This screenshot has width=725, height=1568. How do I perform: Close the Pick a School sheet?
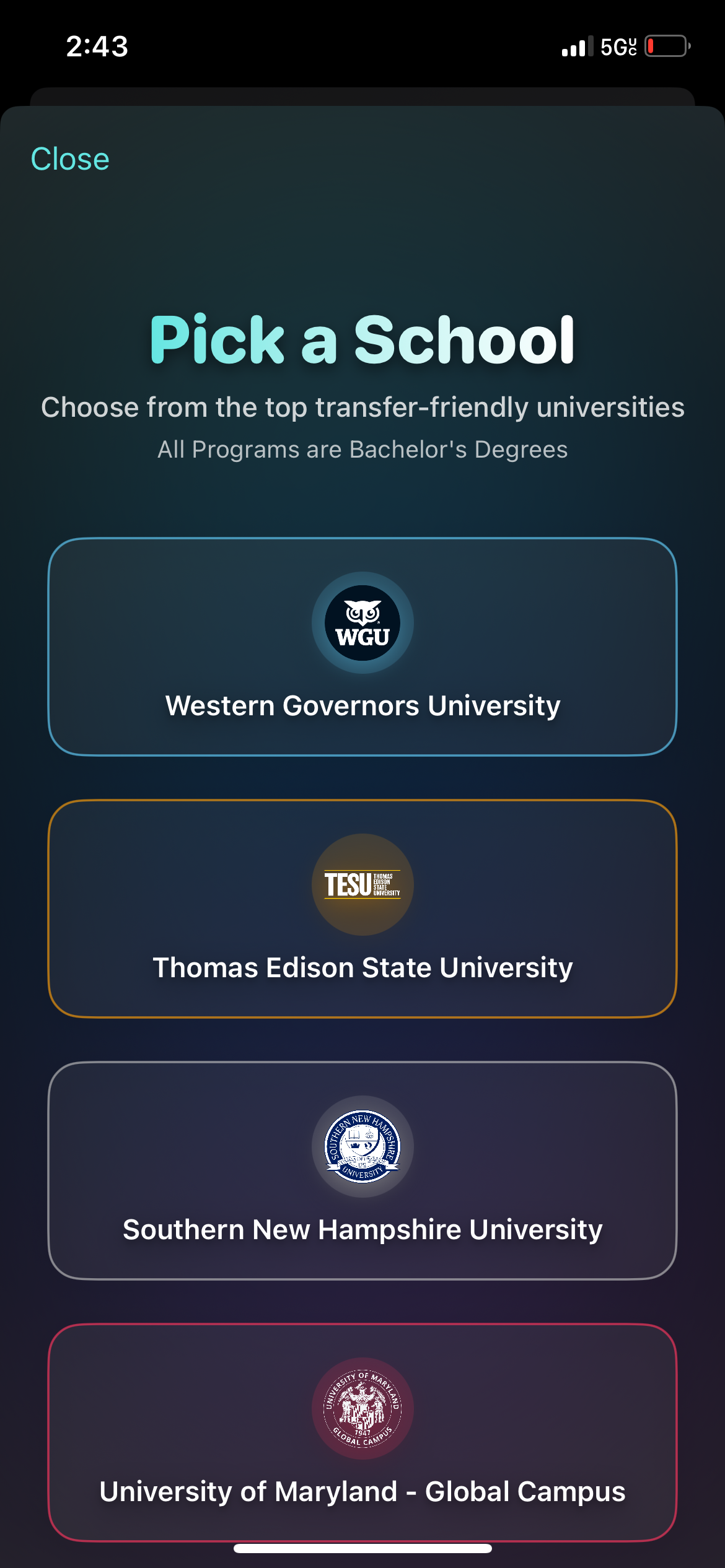pos(70,159)
